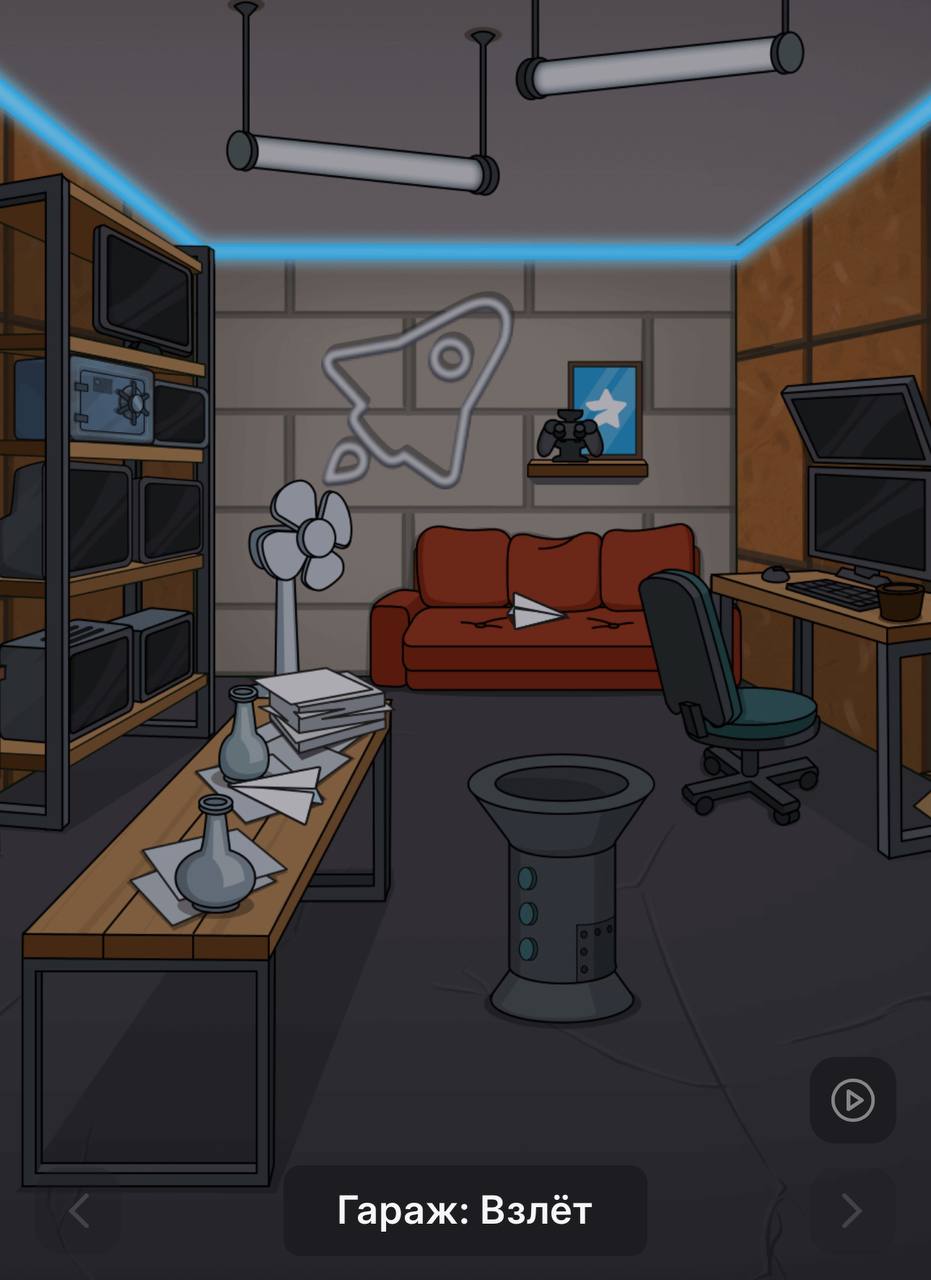Go to the next garage scene
931x1280 pixels.
(x=851, y=1211)
